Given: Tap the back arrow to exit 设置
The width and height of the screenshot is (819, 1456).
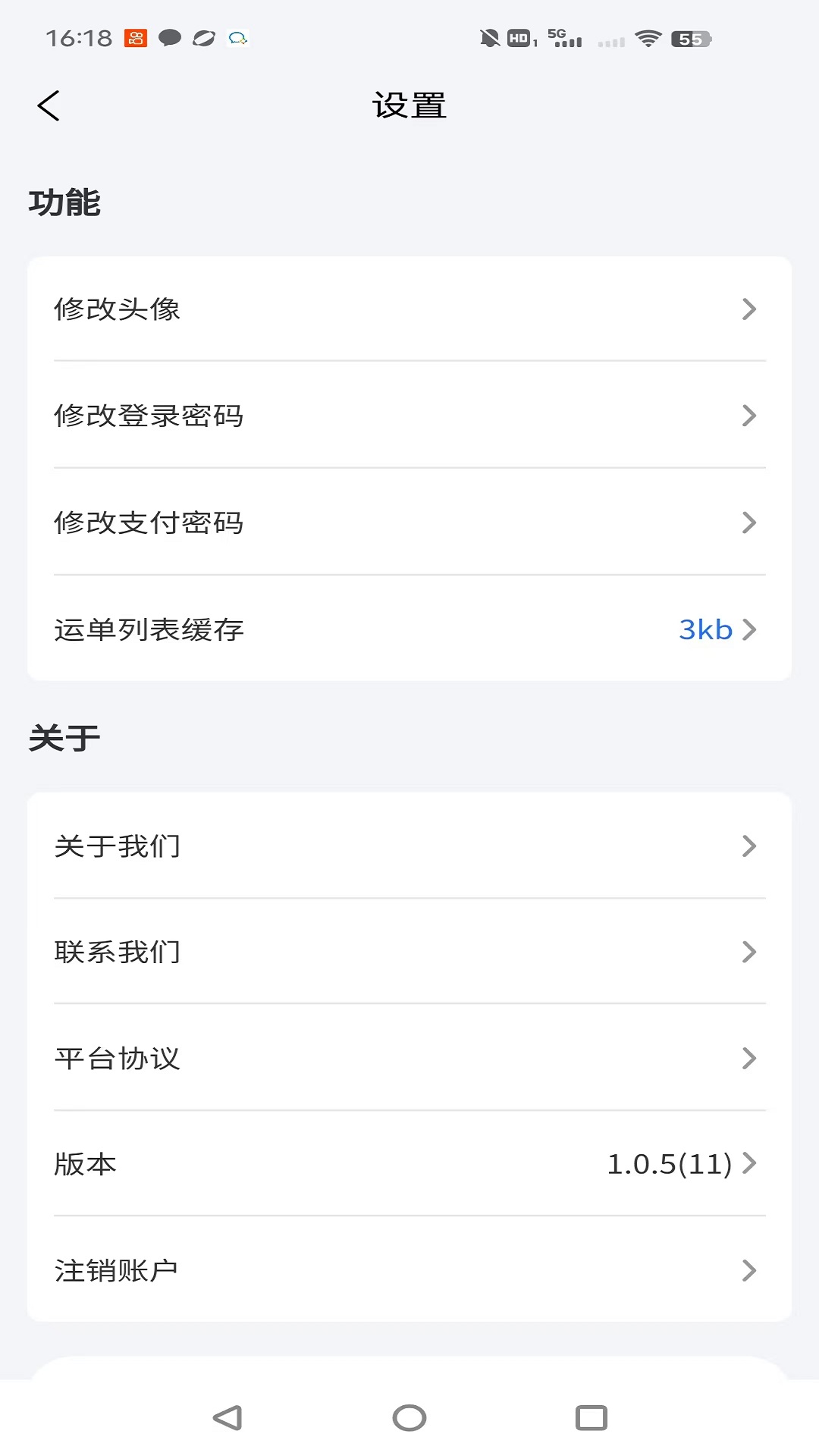Looking at the screenshot, I should click(x=49, y=105).
